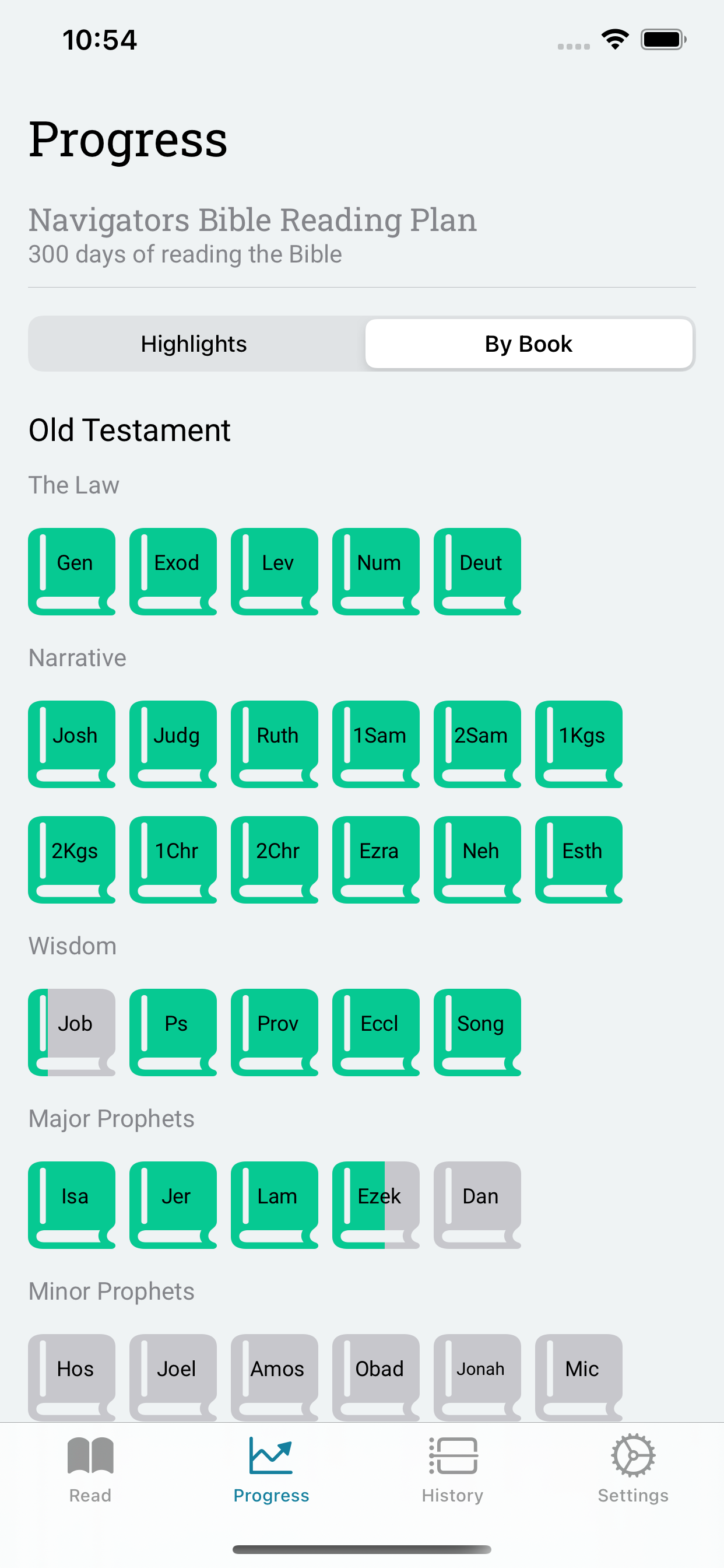
Task: Tap the Hos book
Action: click(72, 1377)
